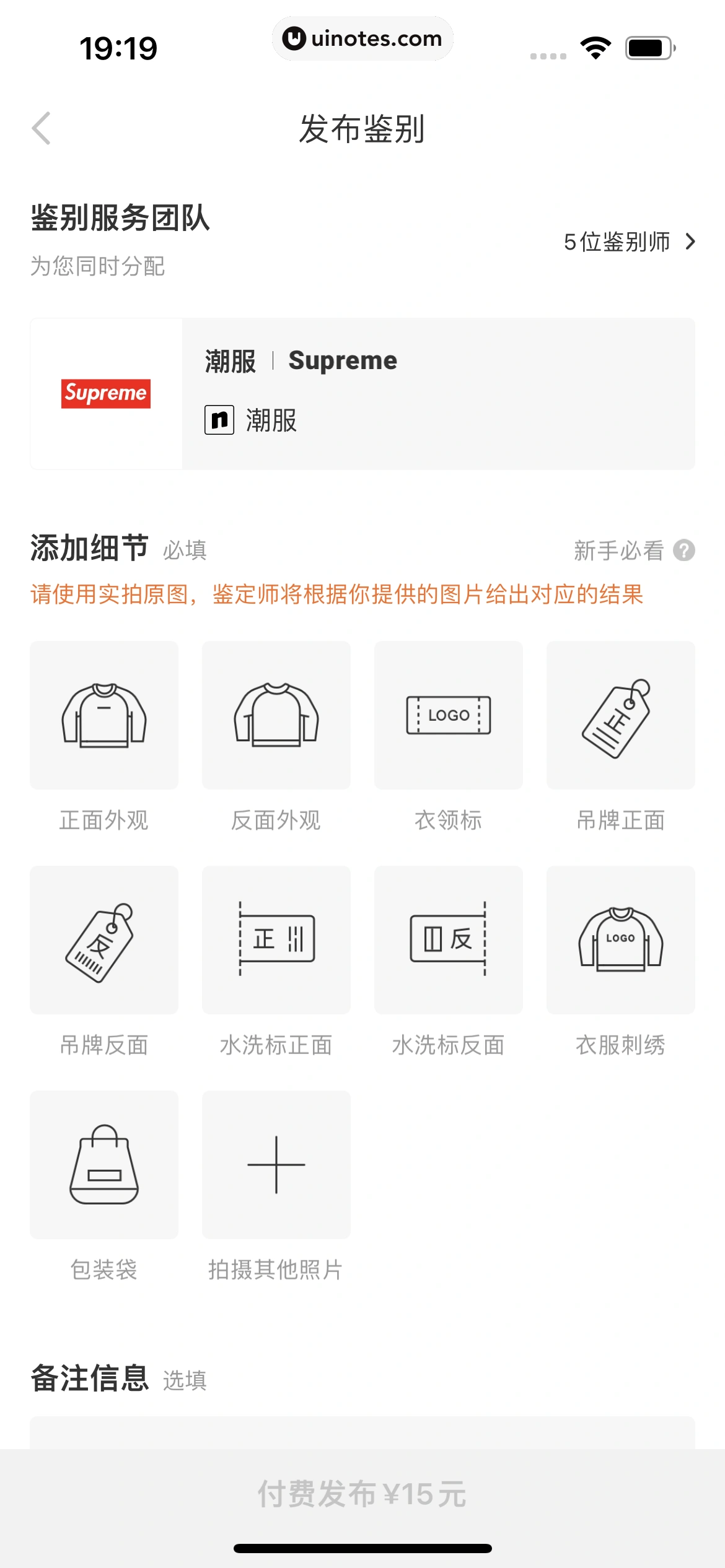Go back from the 发布鉴别 page

pos(42,129)
